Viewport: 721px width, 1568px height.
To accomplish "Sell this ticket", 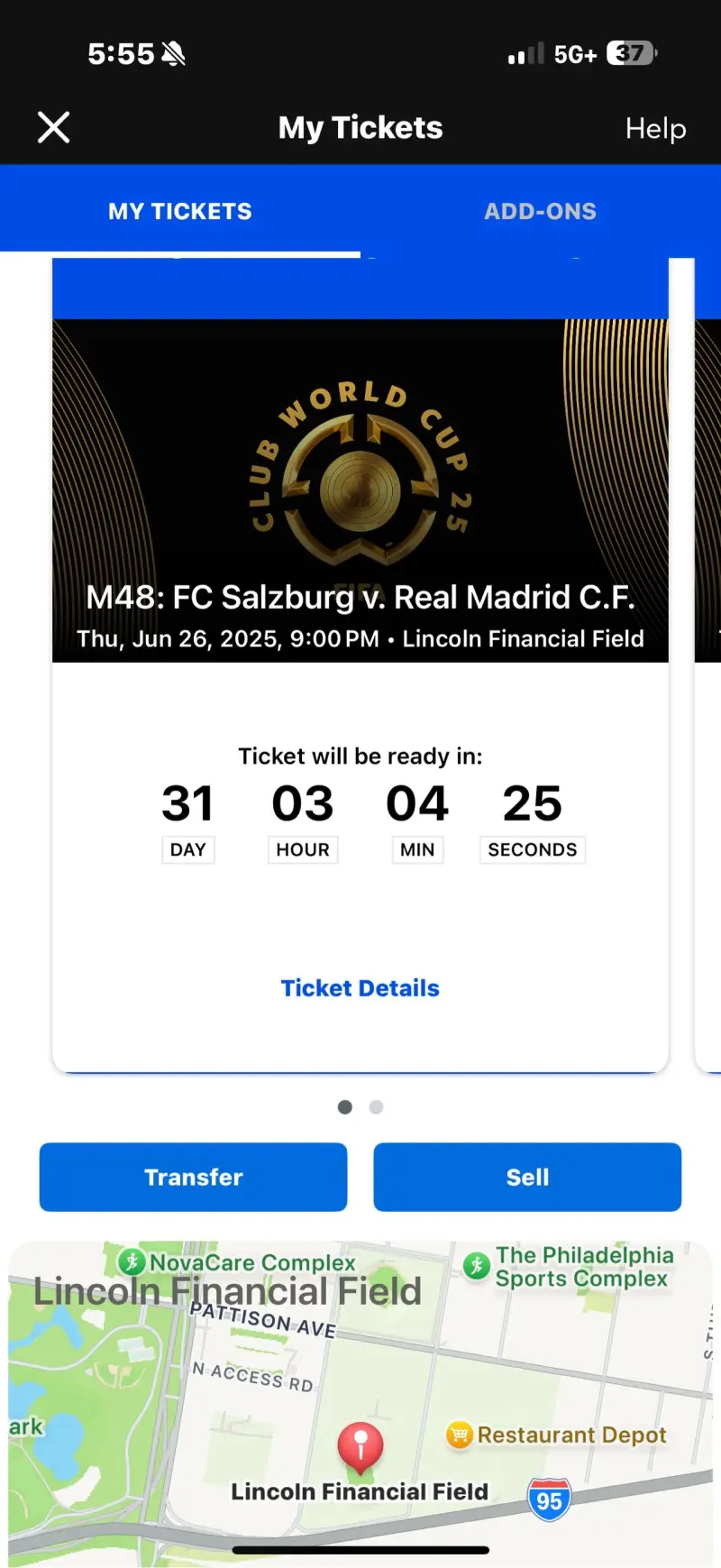I will point(527,1177).
